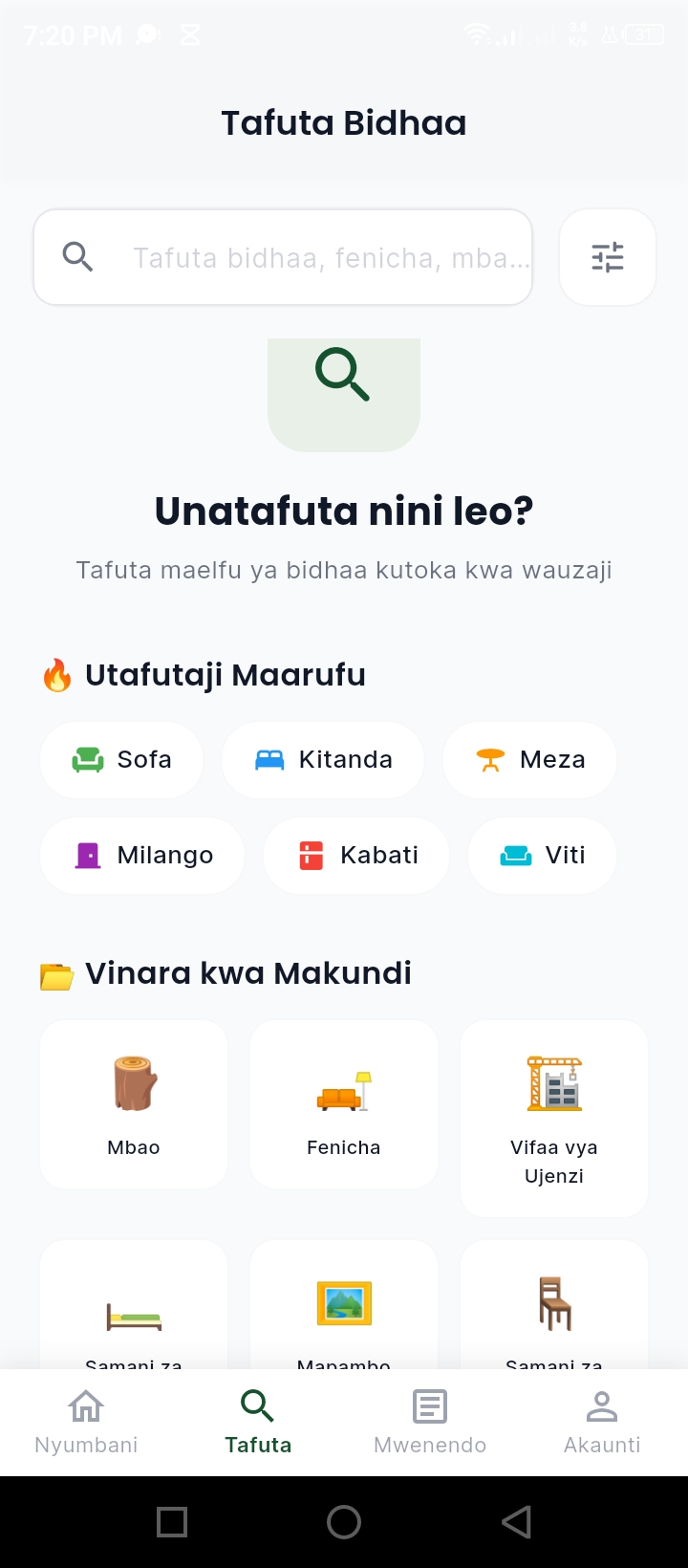Tap the Tafuta bidhaa search field
688x1568 pixels.
tap(283, 257)
